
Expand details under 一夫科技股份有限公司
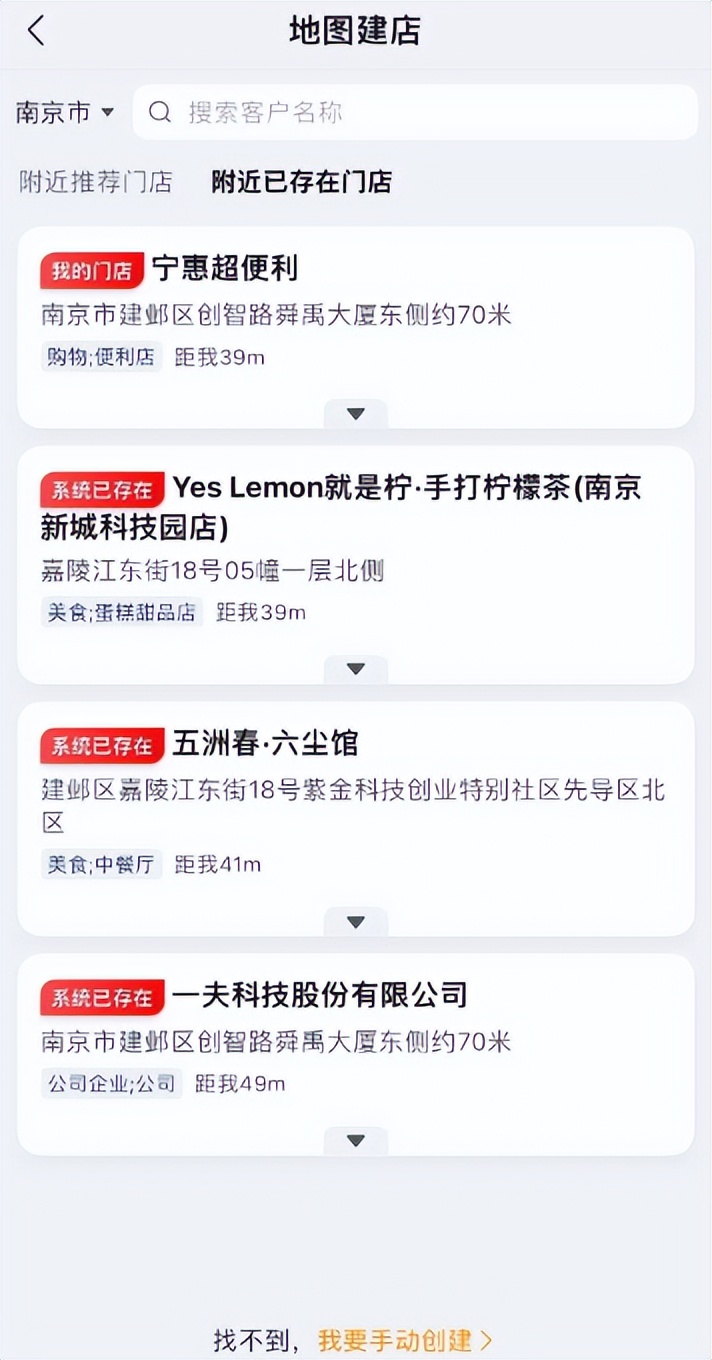coord(356,1141)
